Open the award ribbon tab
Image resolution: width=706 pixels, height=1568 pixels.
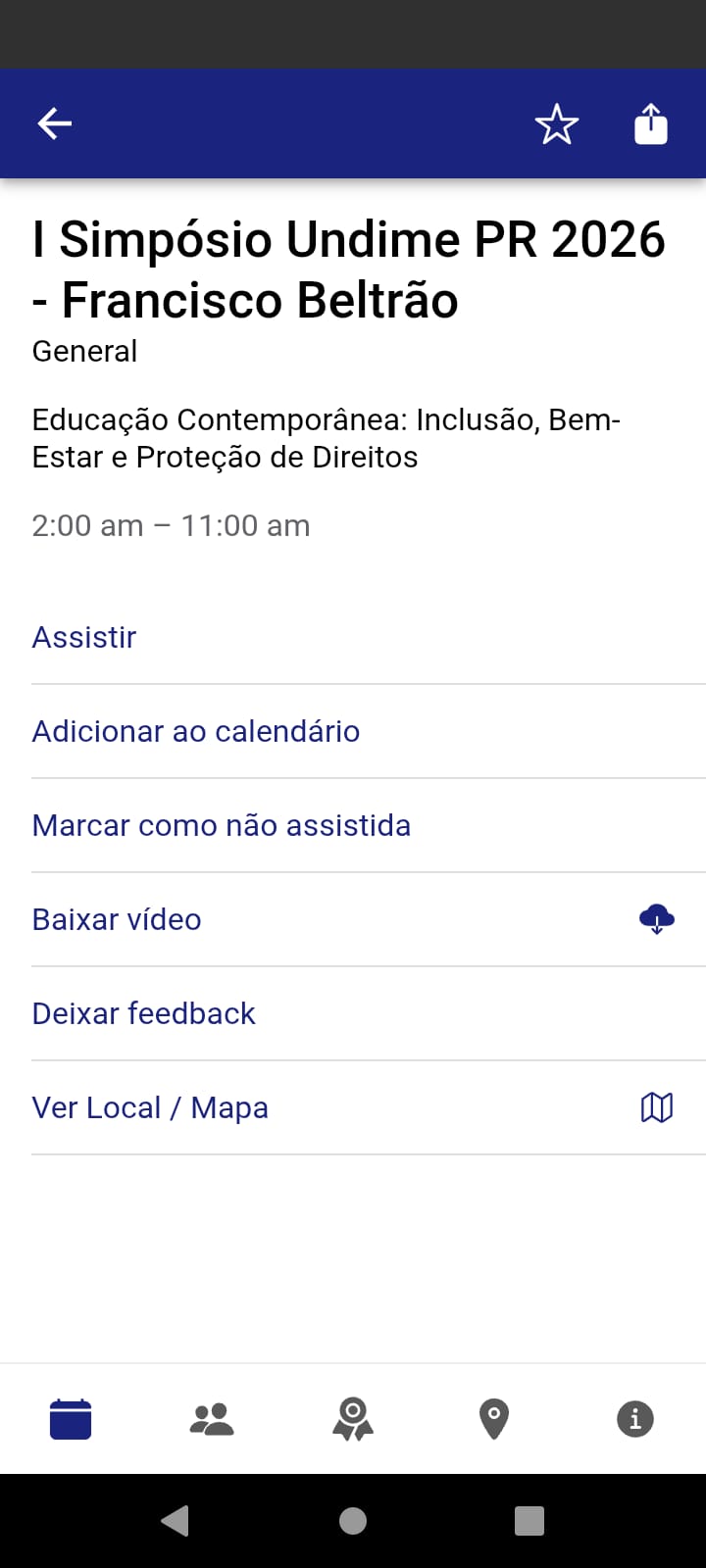coord(353,1419)
